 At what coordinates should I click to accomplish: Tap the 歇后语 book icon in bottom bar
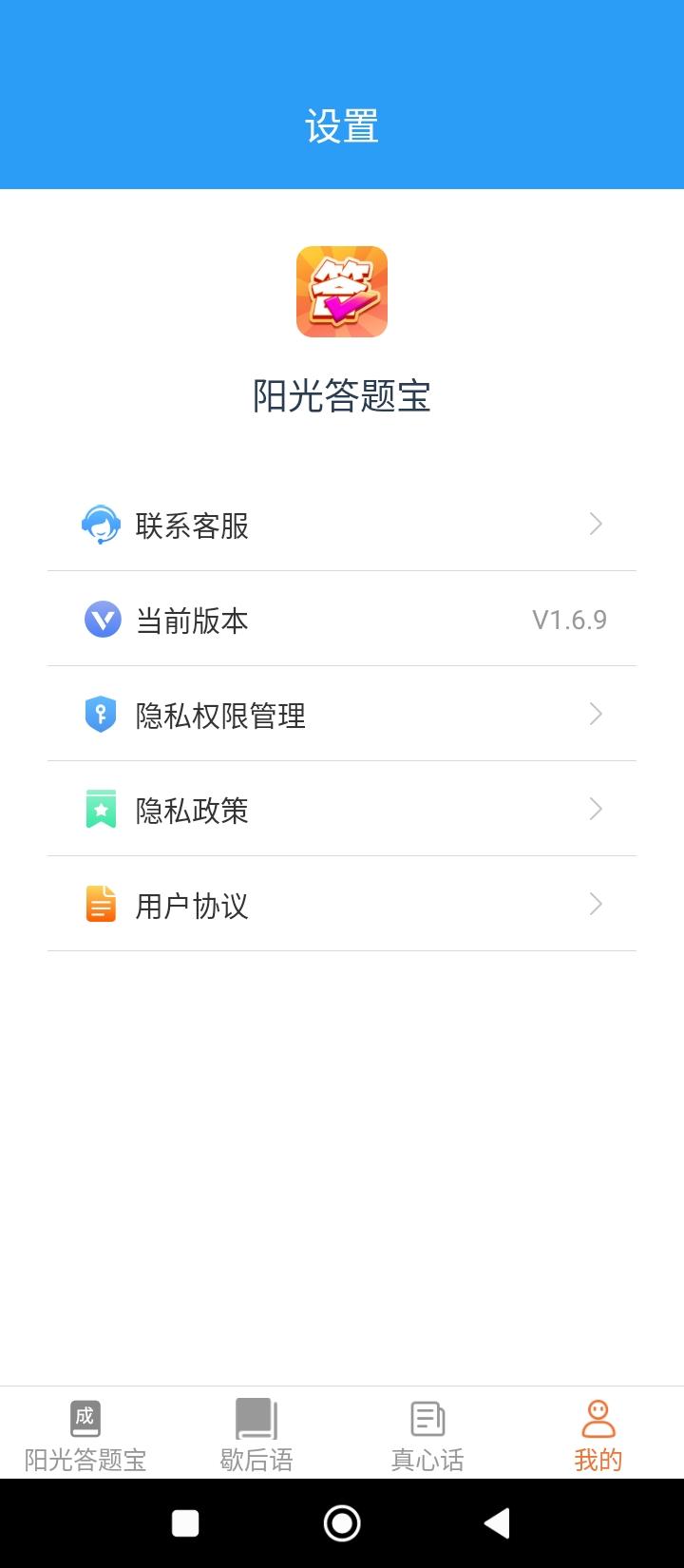point(255,1418)
